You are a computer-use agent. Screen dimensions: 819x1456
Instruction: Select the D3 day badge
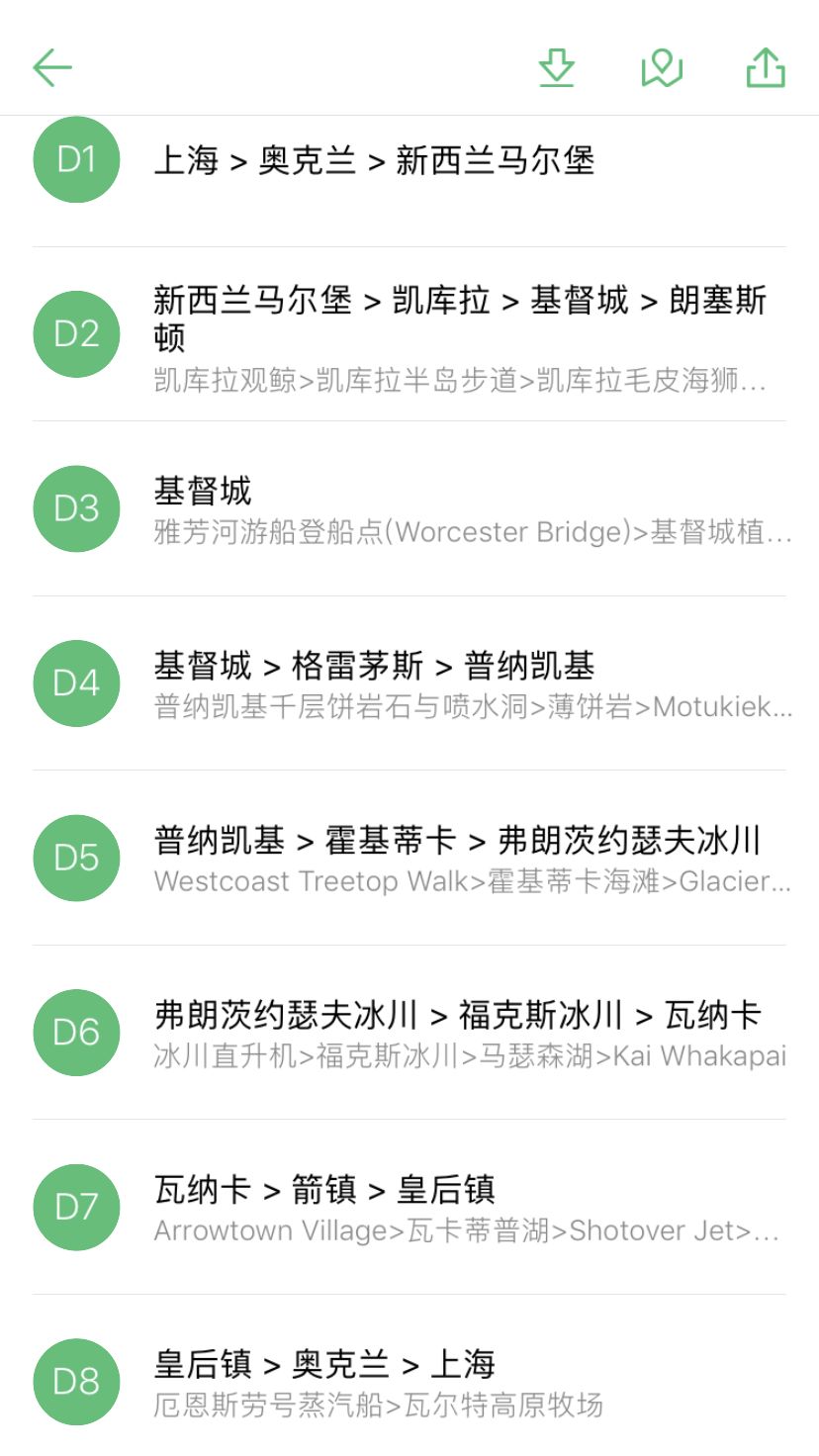(x=75, y=508)
